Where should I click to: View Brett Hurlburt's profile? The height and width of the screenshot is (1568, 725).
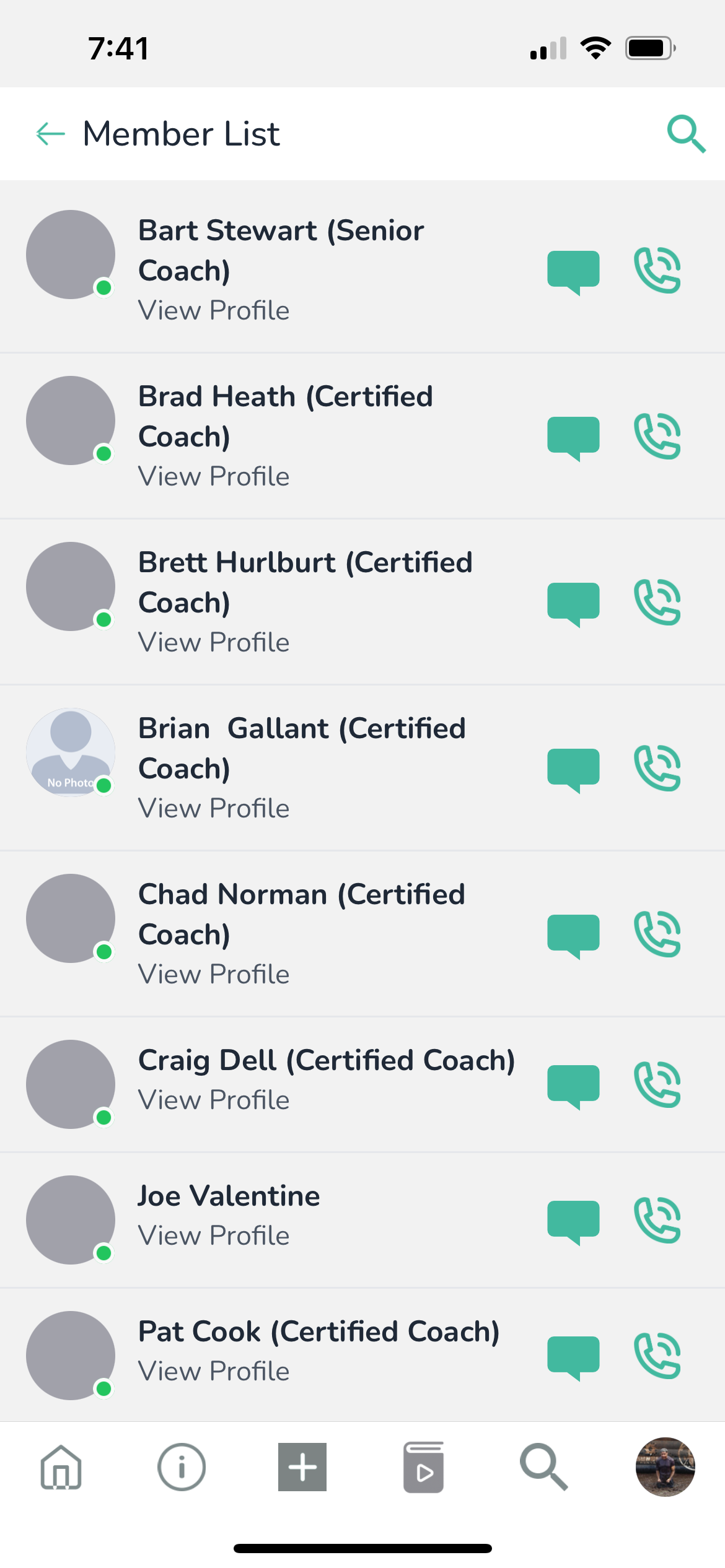[214, 643]
